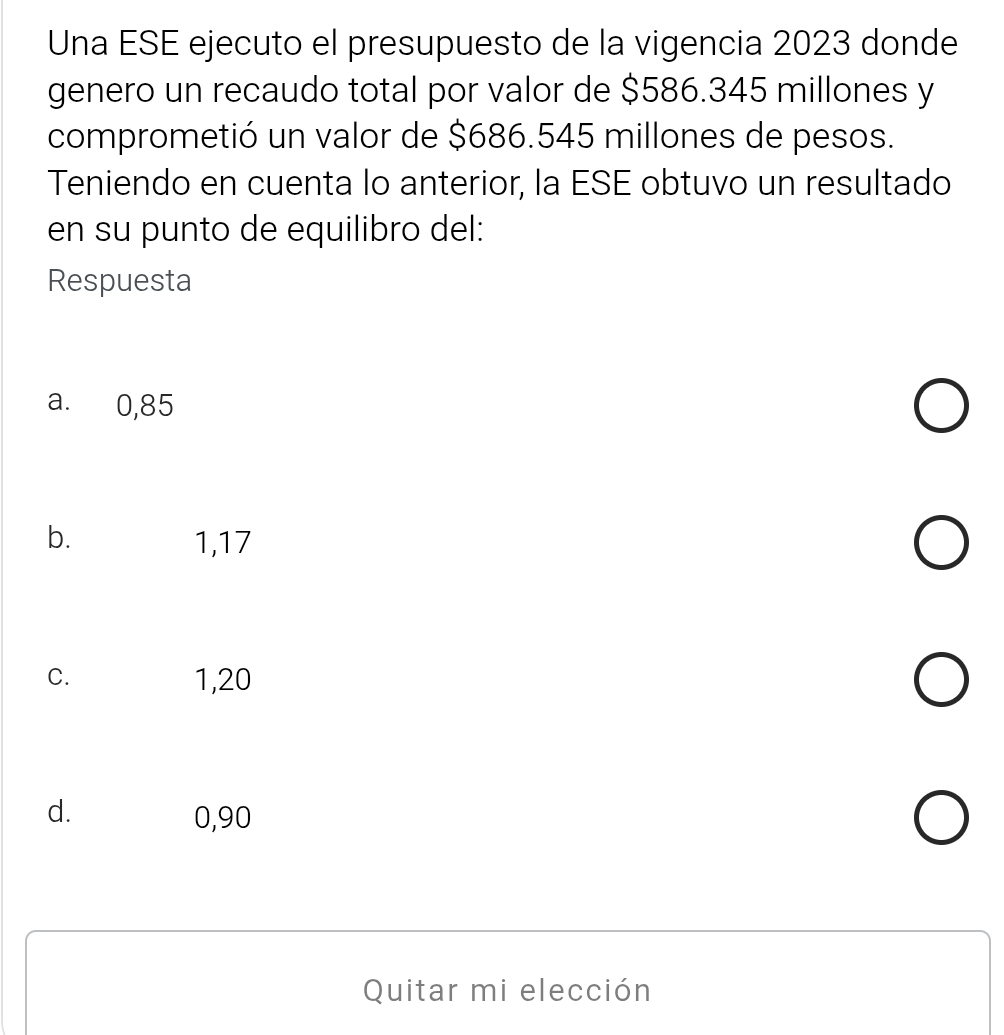
Task: Click the text 0,85 next to option a
Action: point(144,406)
